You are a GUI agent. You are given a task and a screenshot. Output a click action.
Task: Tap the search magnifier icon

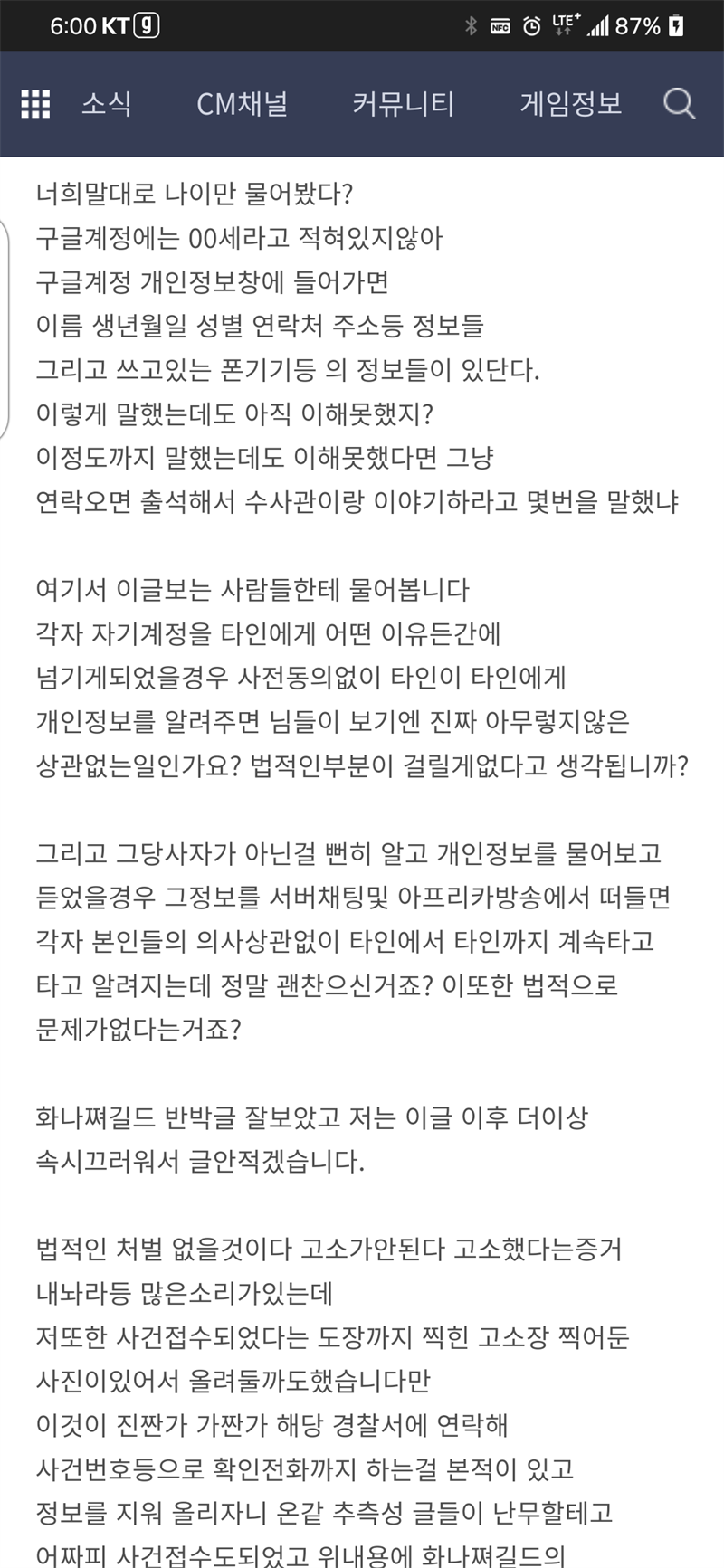[680, 104]
